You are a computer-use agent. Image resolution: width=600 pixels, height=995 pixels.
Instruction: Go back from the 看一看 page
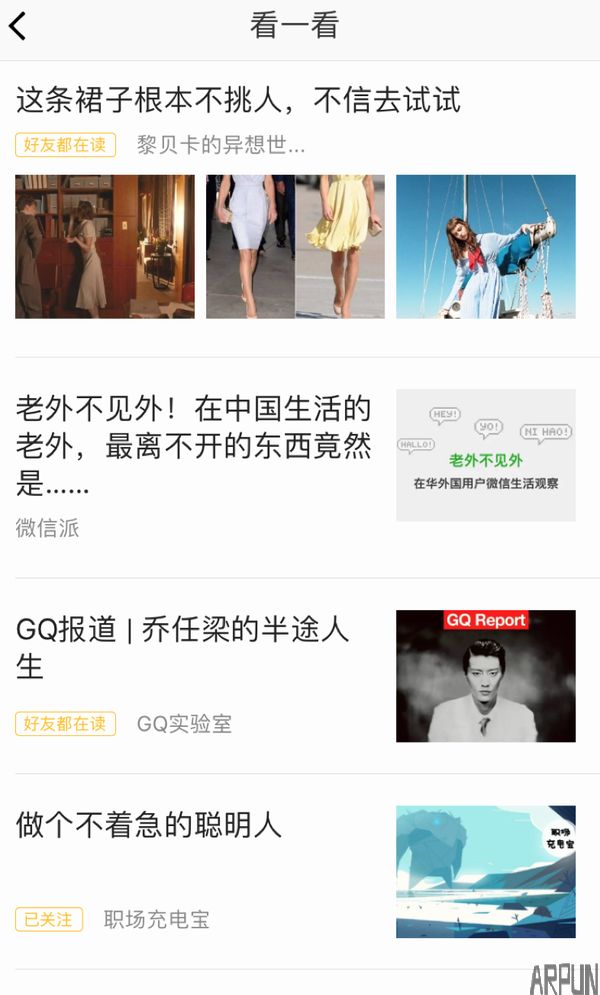(18, 26)
